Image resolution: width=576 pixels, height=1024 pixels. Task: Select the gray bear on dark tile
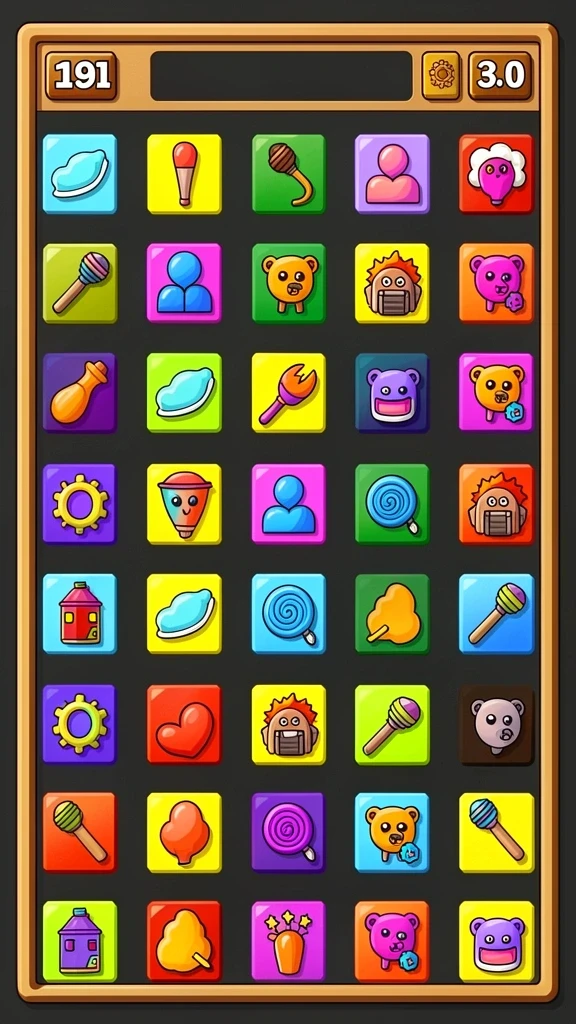point(496,724)
